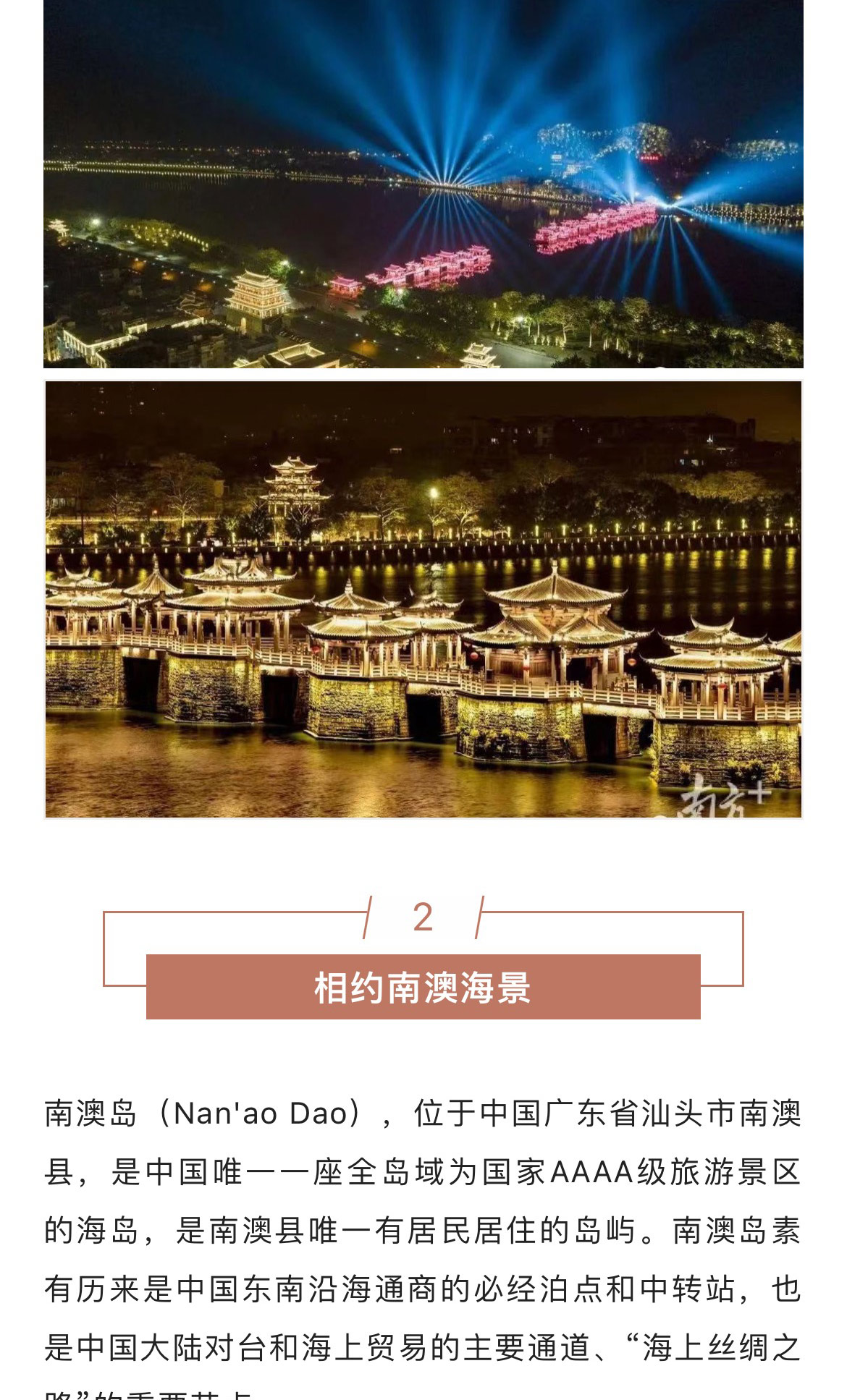Image resolution: width=847 pixels, height=1400 pixels.
Task: Open the blue light-show night aerial photo
Action: [423, 184]
